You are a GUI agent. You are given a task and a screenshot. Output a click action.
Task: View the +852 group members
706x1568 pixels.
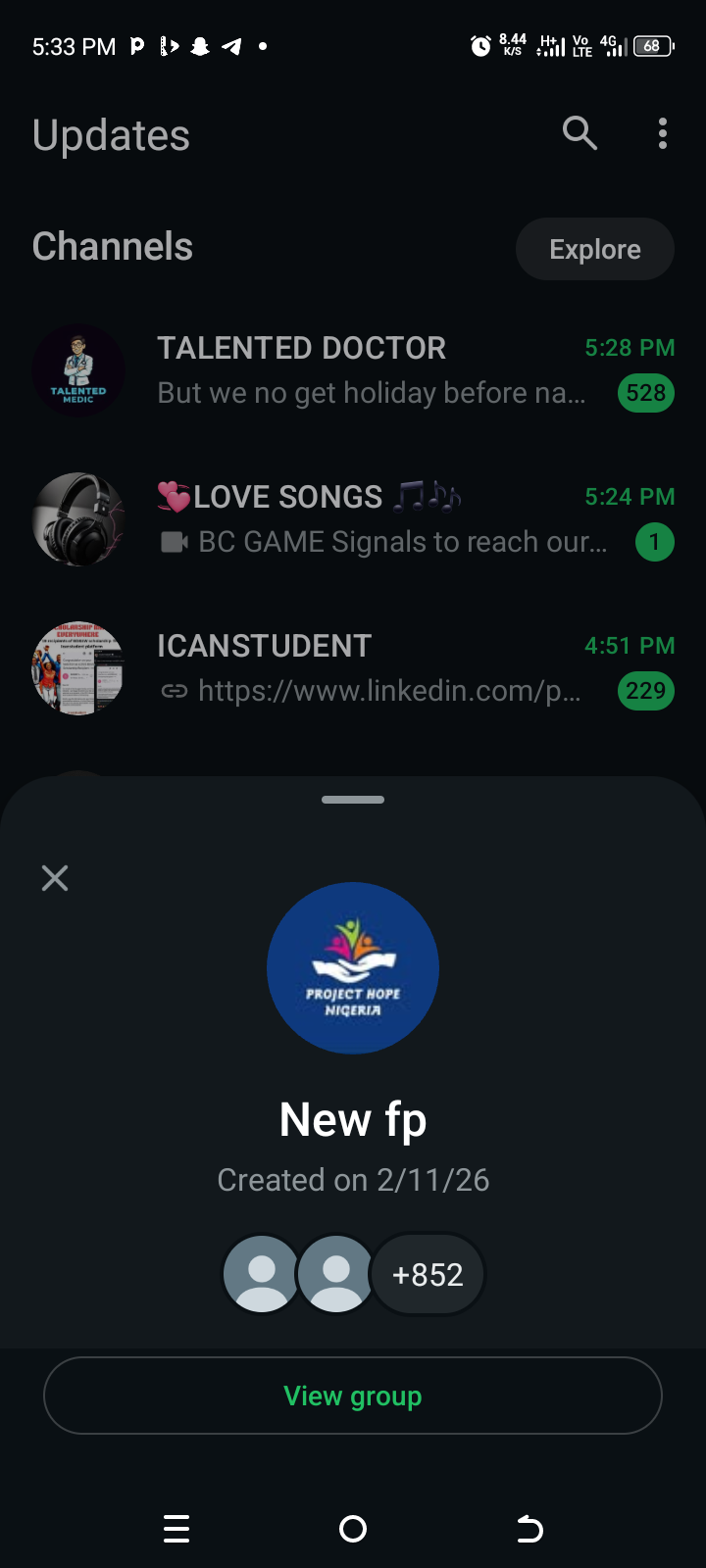428,1274
